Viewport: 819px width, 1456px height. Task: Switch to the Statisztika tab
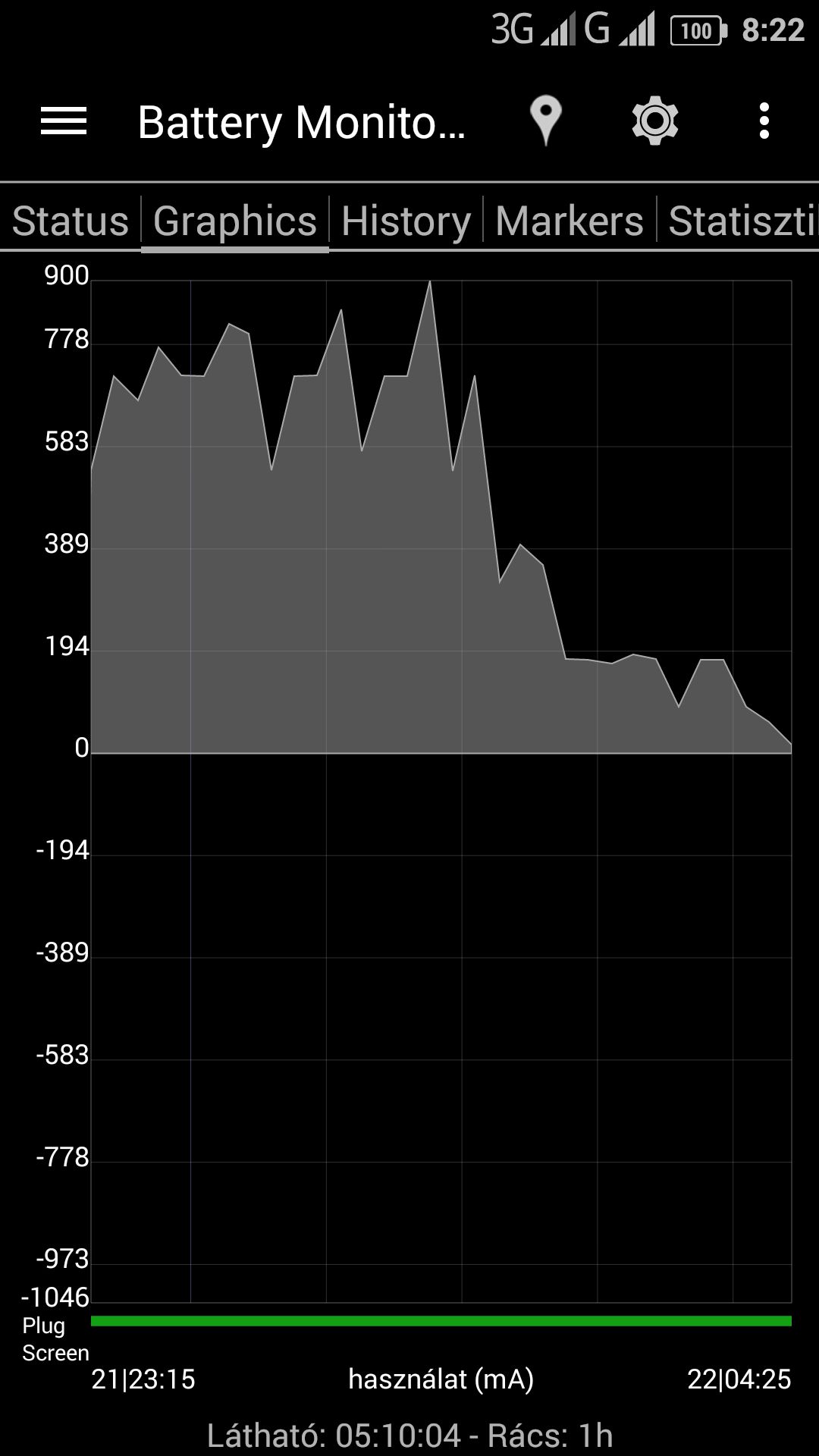(x=742, y=221)
